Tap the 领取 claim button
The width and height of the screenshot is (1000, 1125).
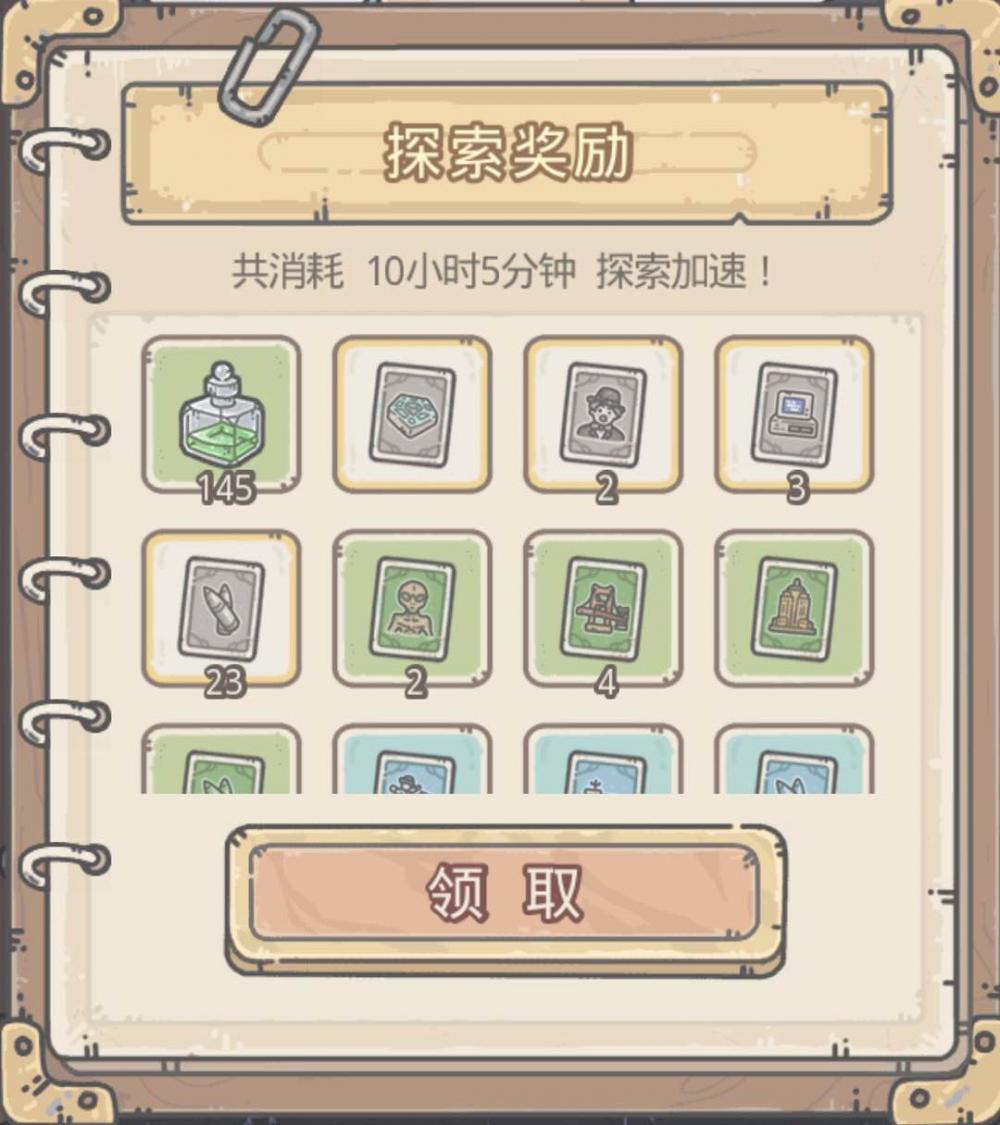[x=504, y=893]
